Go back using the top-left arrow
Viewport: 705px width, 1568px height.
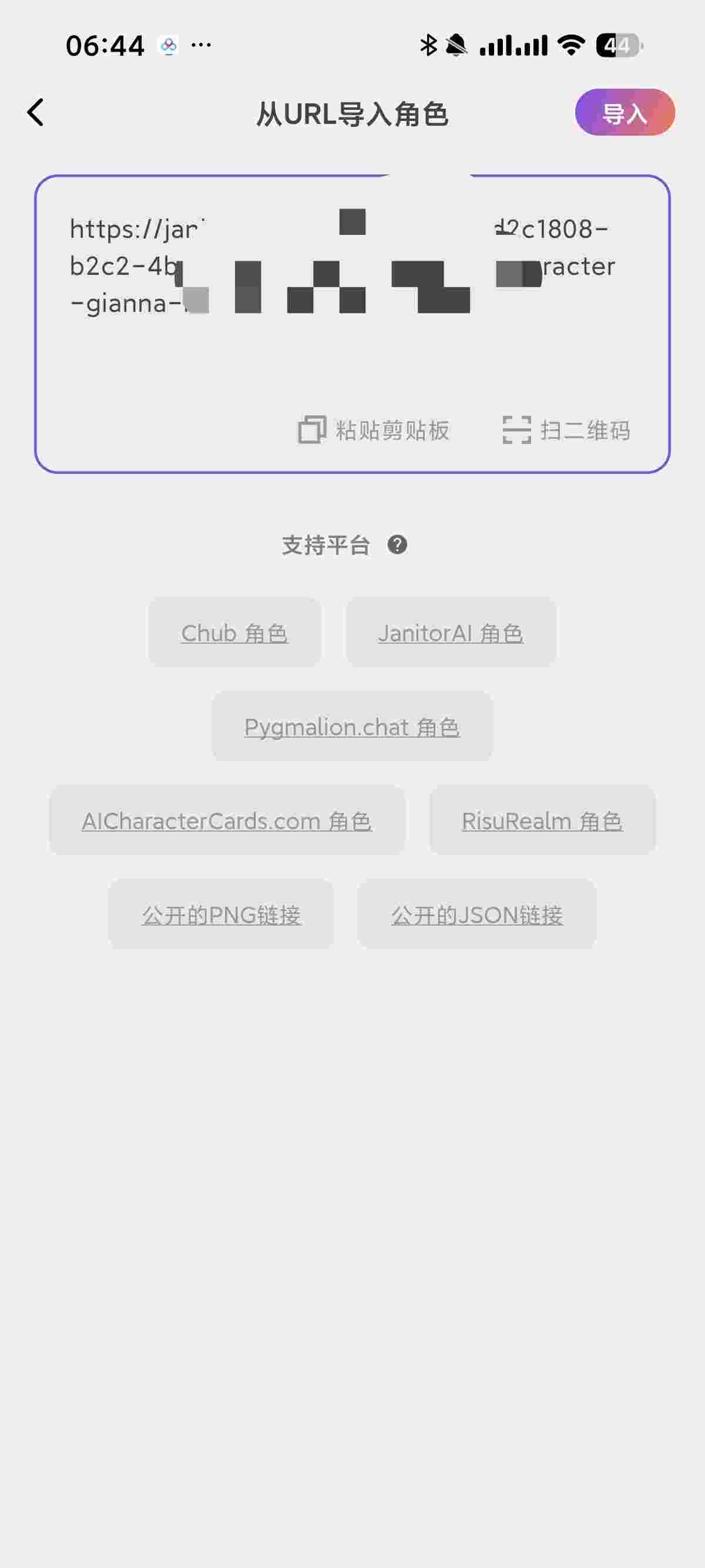tap(36, 113)
